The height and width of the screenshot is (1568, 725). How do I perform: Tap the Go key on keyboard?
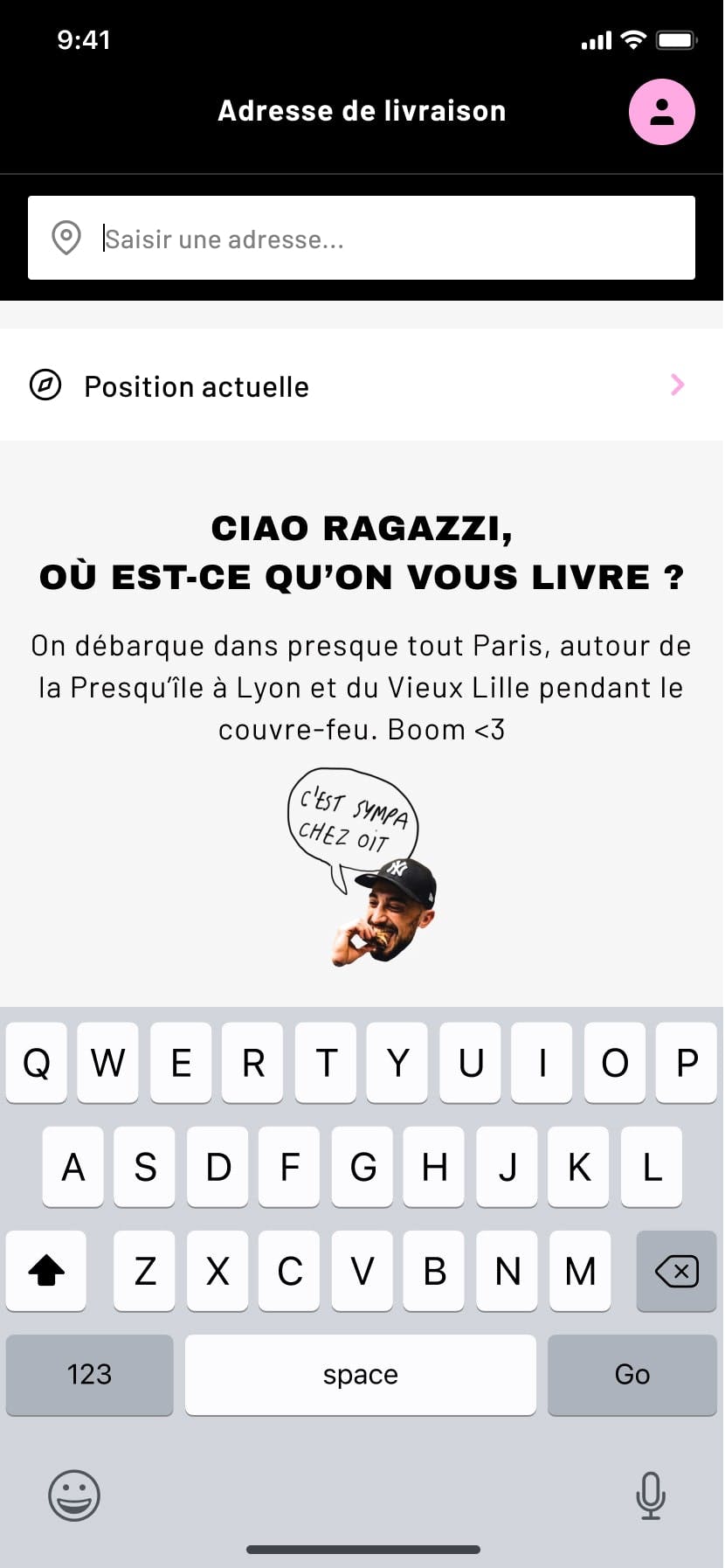click(632, 1374)
